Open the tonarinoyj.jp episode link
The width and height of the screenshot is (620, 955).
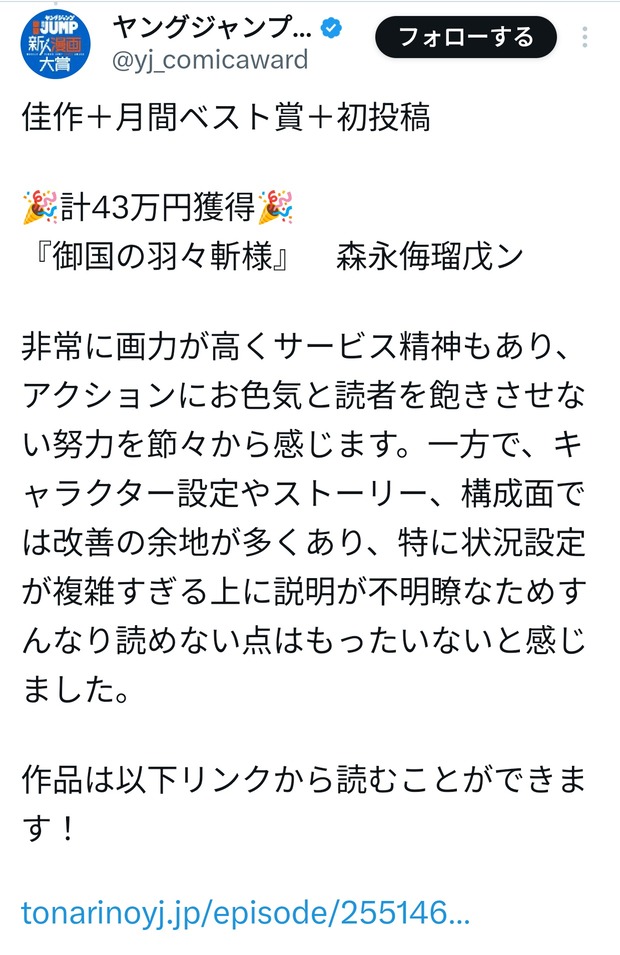coord(245,913)
